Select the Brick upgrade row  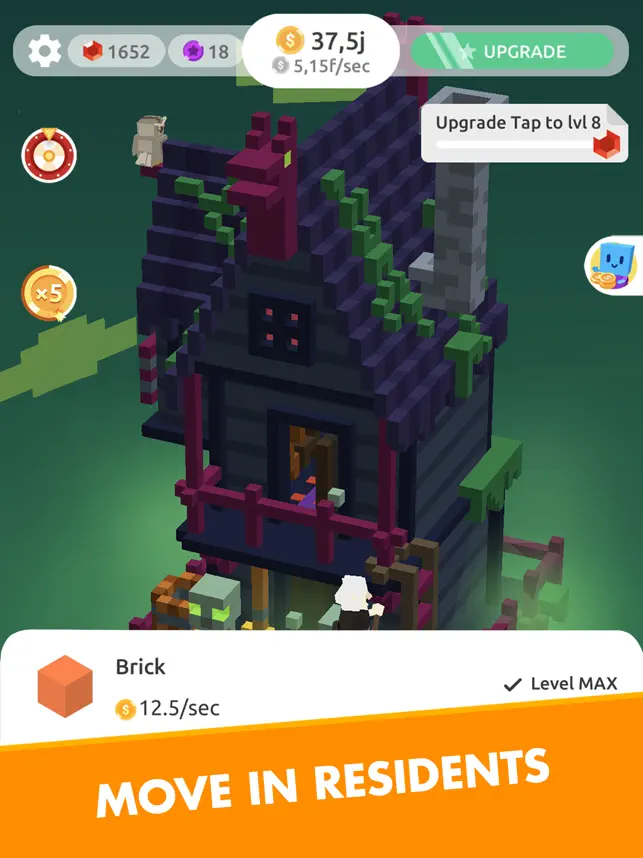pyautogui.click(x=320, y=687)
